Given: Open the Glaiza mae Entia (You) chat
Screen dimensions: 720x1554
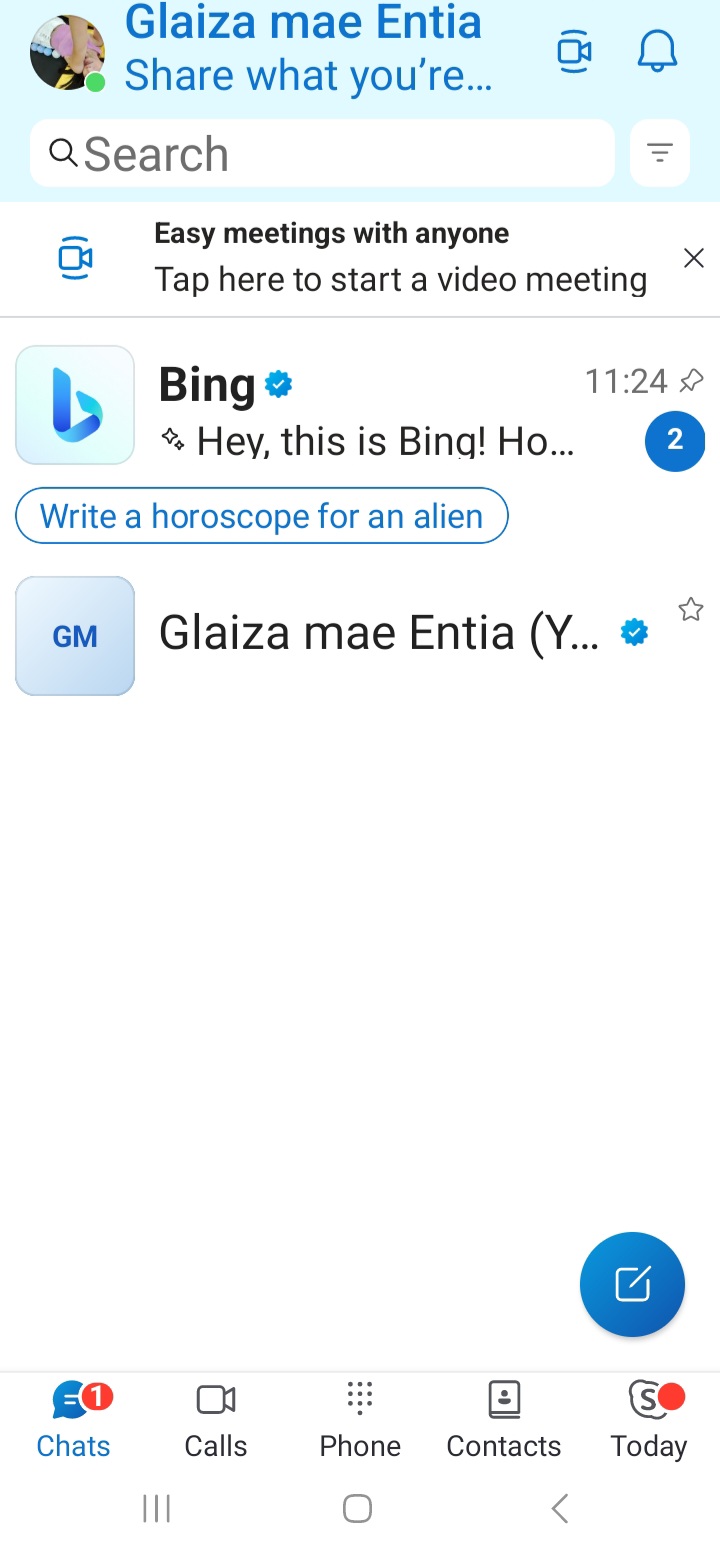Looking at the screenshot, I should 360,635.
